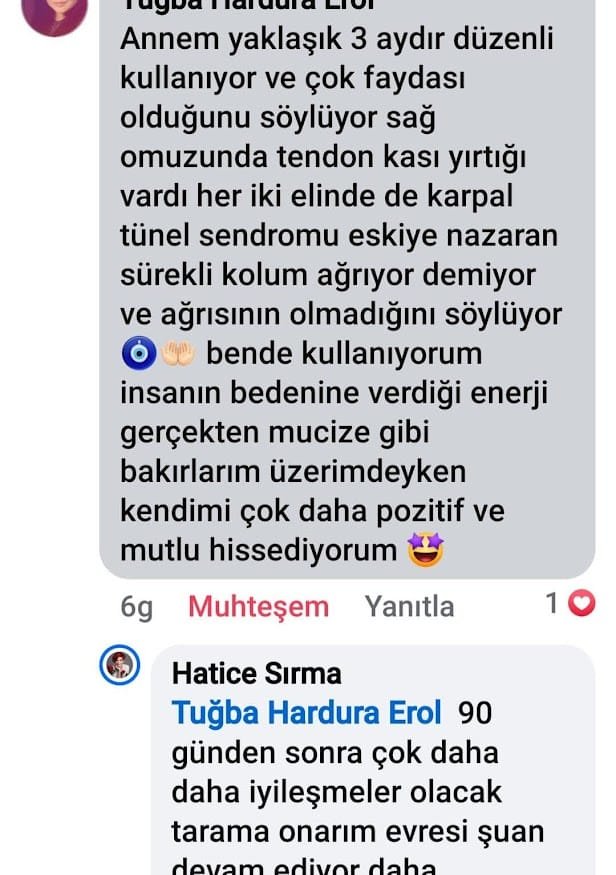Reply to Tuğba's comment via Yanıtla

pos(409,606)
